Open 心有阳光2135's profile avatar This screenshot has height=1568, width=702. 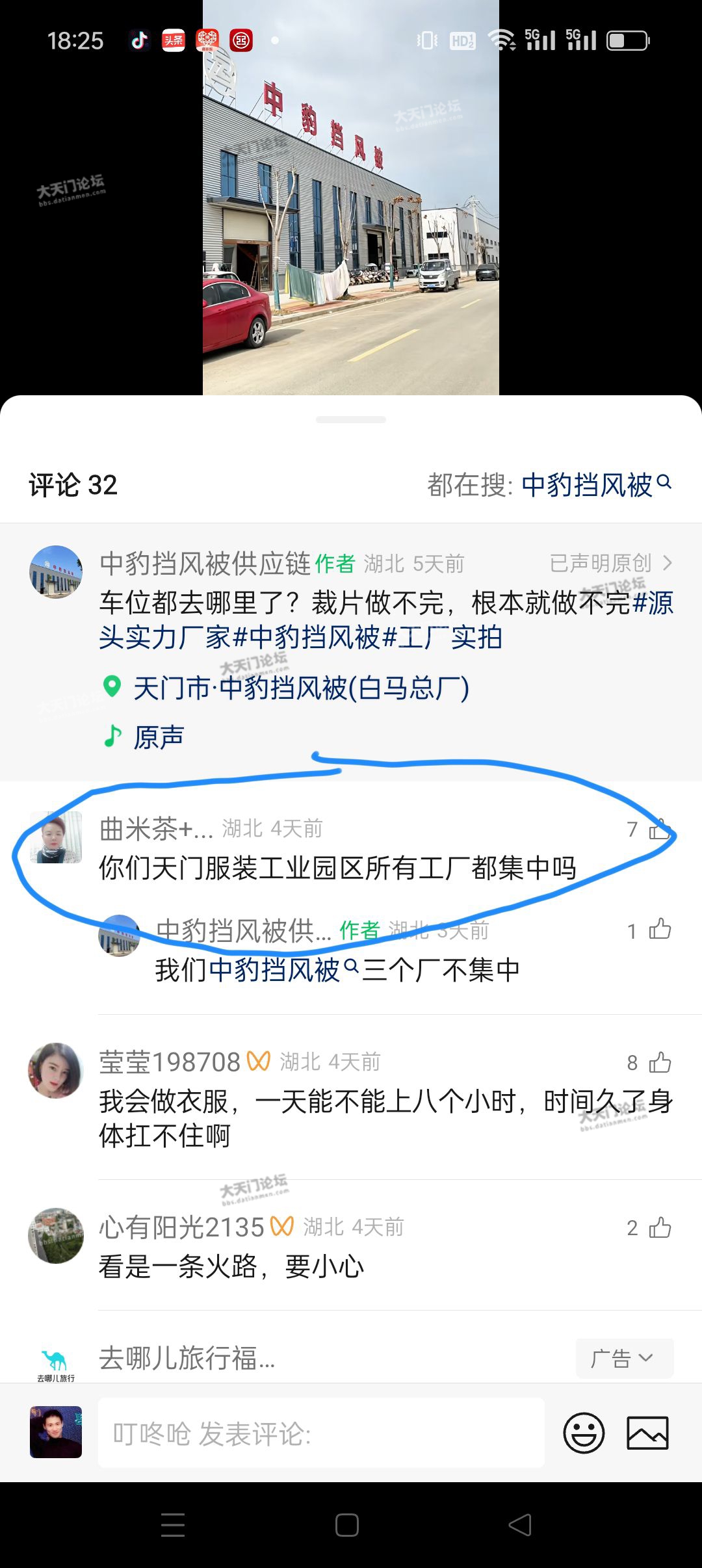tap(56, 1236)
